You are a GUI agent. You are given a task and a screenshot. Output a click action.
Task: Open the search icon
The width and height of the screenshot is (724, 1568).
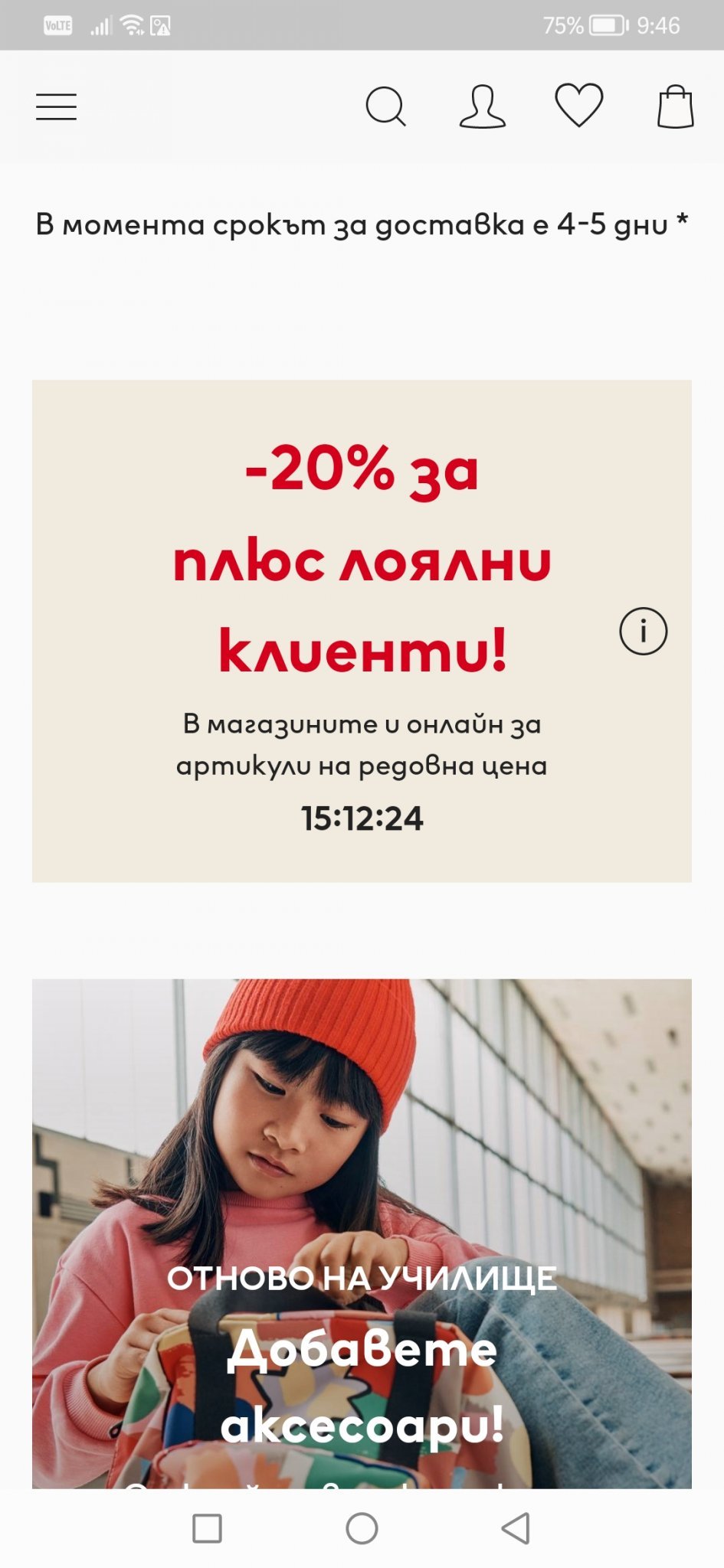[x=385, y=106]
